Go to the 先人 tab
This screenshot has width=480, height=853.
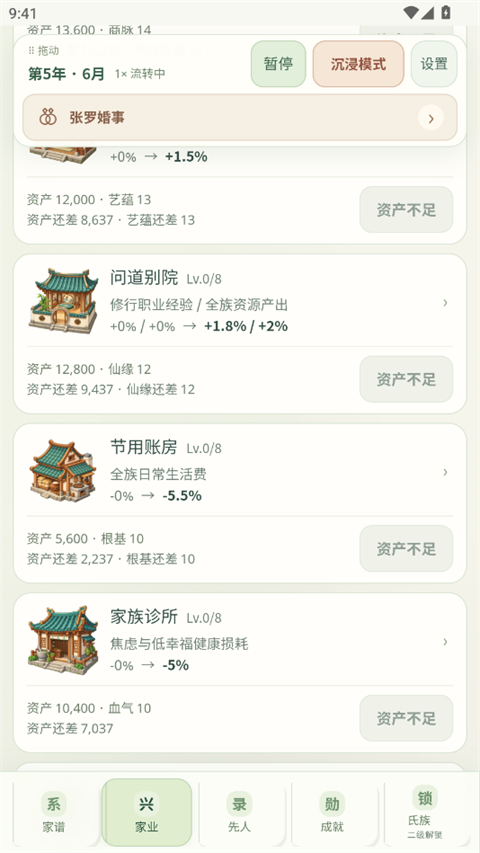coord(239,813)
